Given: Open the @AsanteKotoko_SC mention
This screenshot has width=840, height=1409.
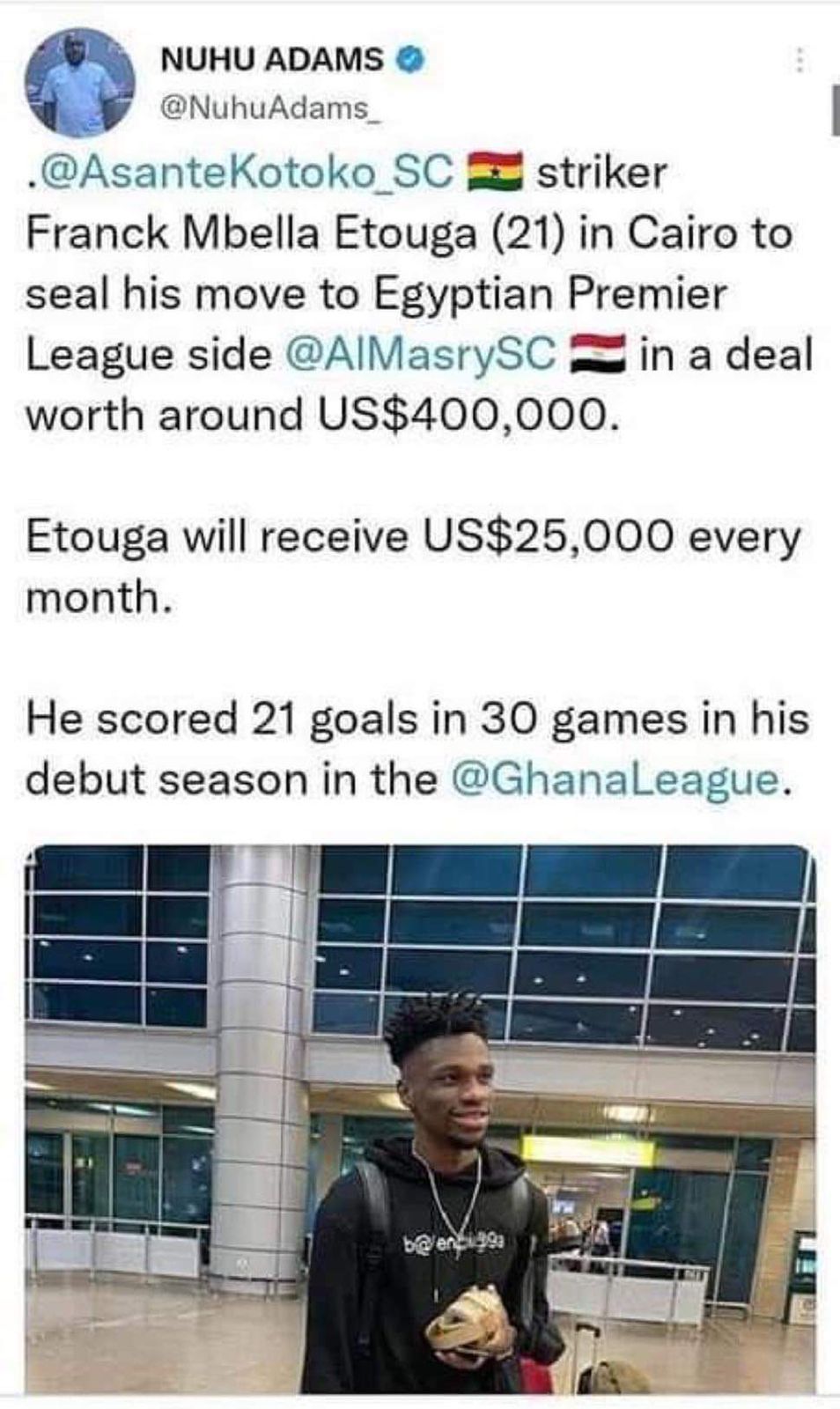Looking at the screenshot, I should 247,173.
